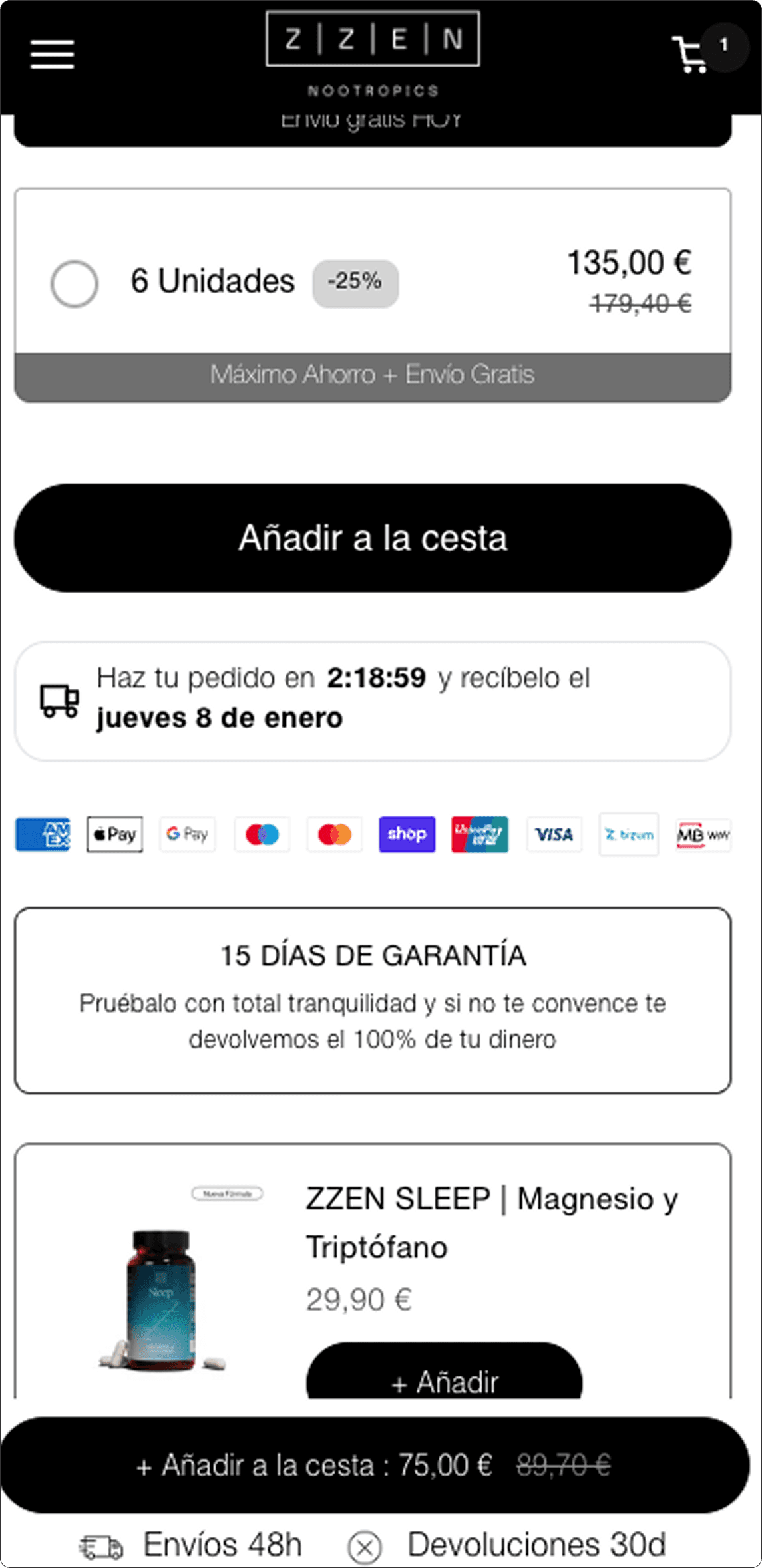Click the Mastercard payment icon
Image resolution: width=762 pixels, height=1568 pixels.
click(x=335, y=834)
